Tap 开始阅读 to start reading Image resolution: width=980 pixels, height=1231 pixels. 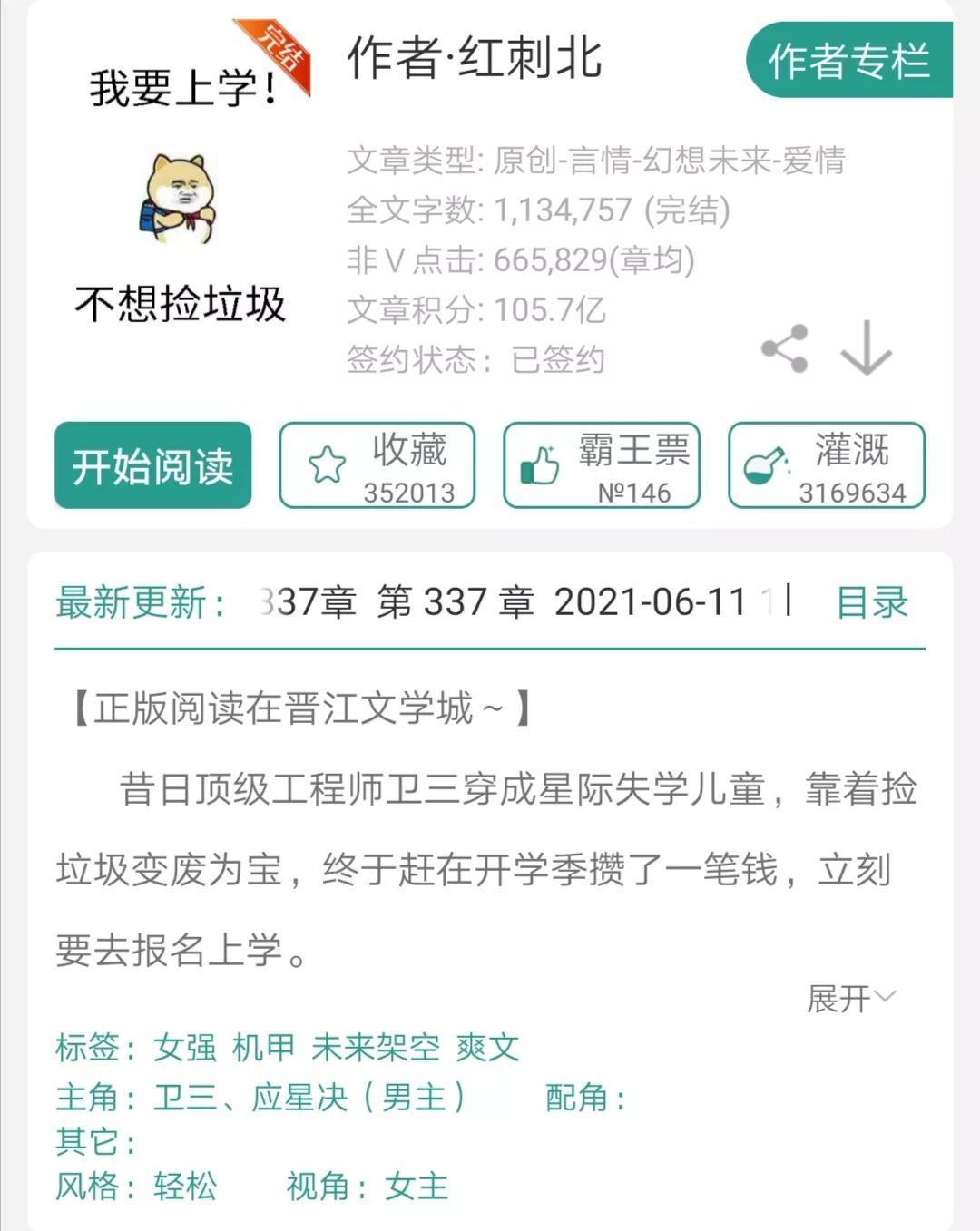point(152,465)
